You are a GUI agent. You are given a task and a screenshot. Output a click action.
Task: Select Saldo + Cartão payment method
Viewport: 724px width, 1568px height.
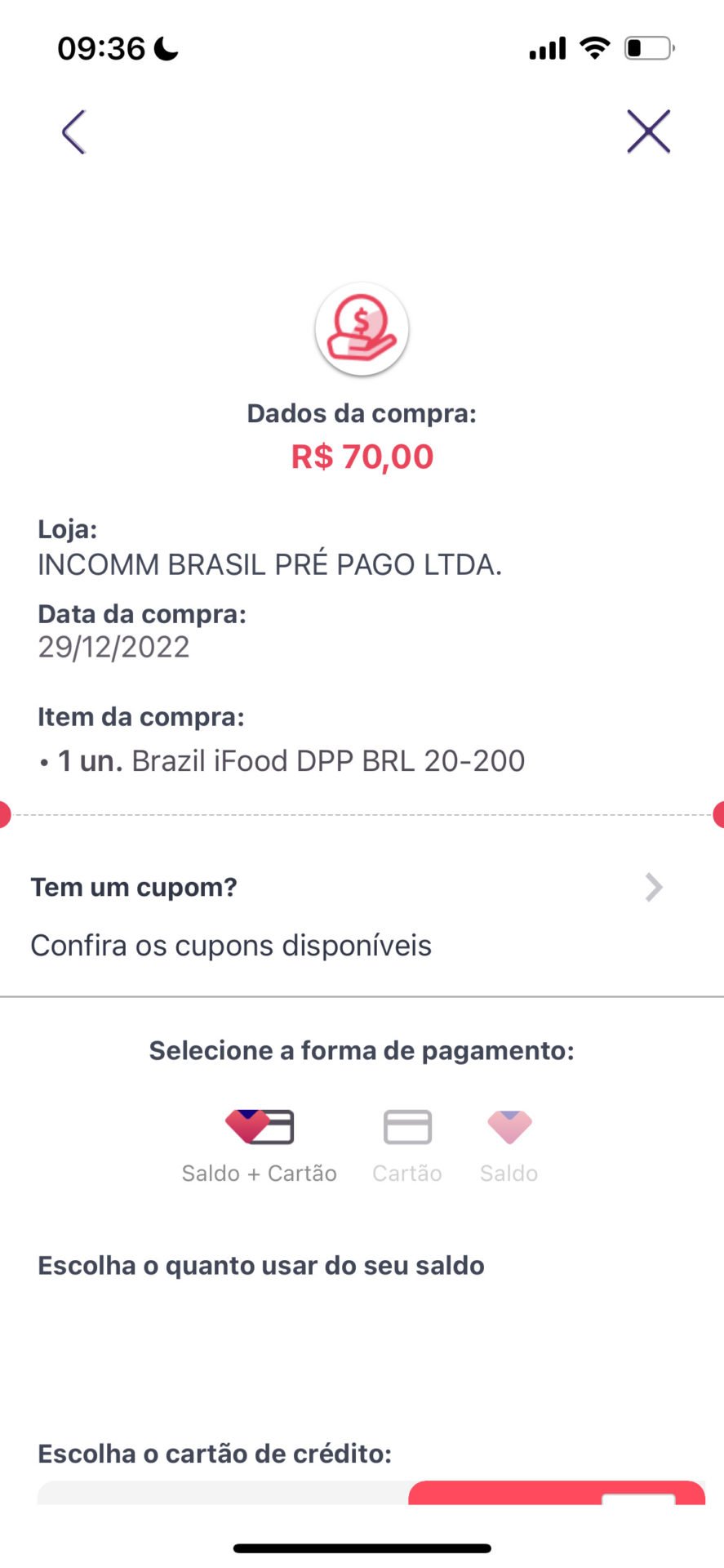(260, 1147)
